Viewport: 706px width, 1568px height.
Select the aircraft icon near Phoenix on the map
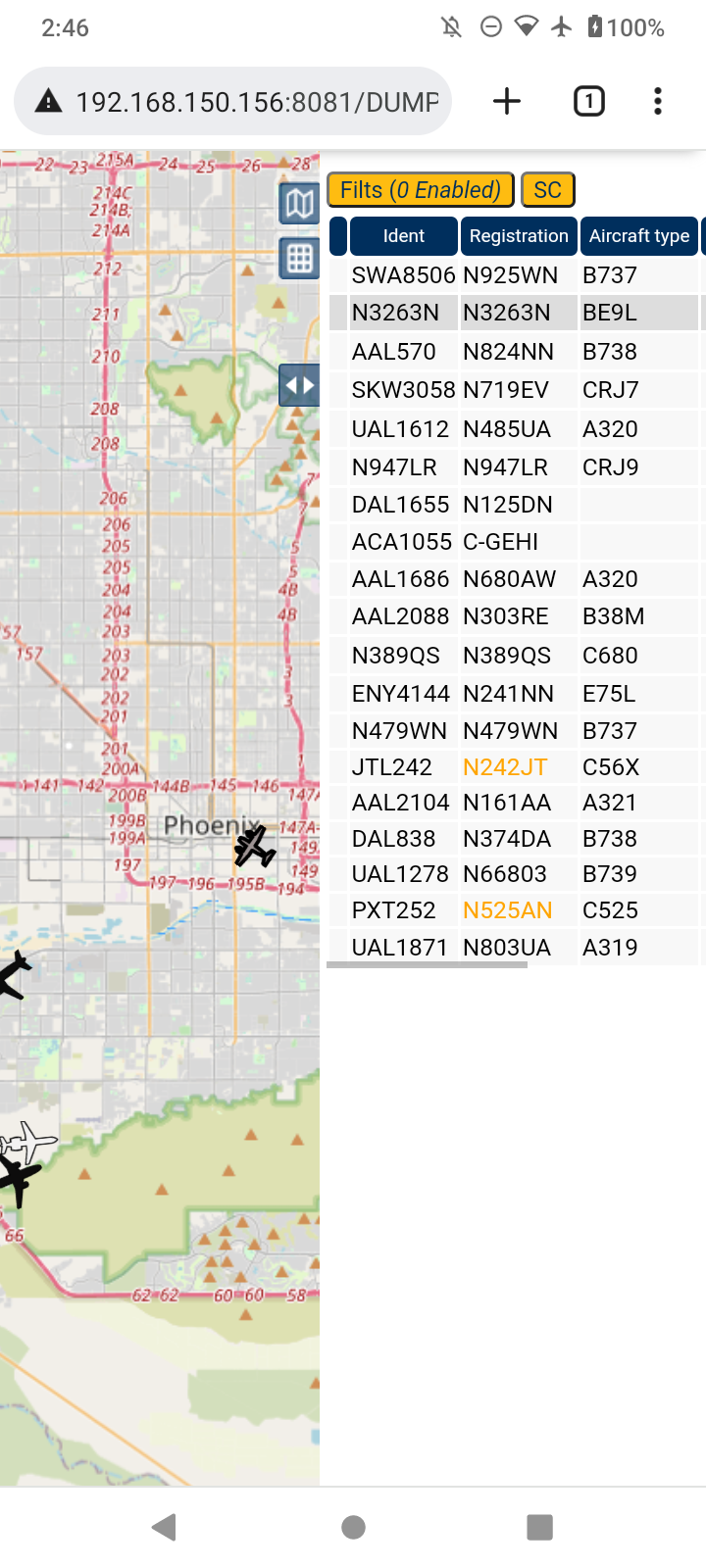click(x=254, y=847)
